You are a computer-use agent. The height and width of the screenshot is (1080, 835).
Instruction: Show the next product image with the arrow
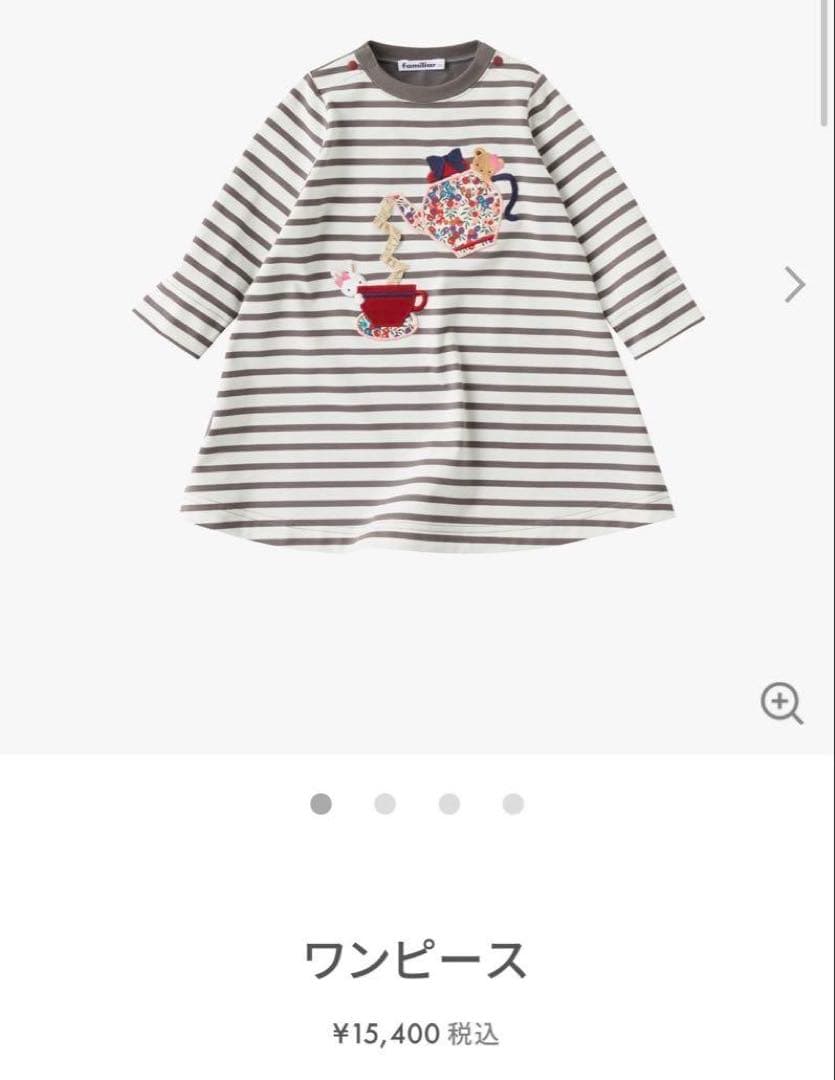pos(795,285)
